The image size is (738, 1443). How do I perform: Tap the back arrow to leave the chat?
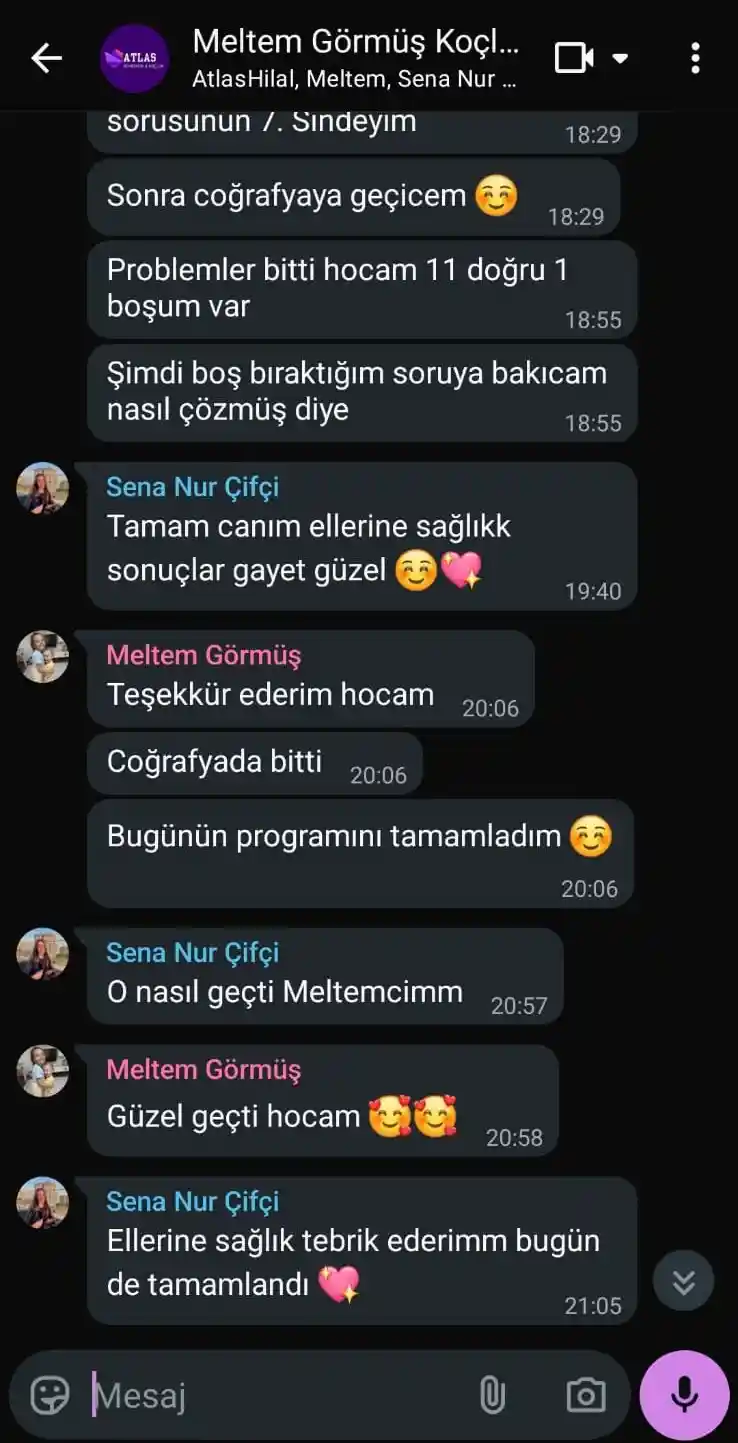[x=45, y=57]
